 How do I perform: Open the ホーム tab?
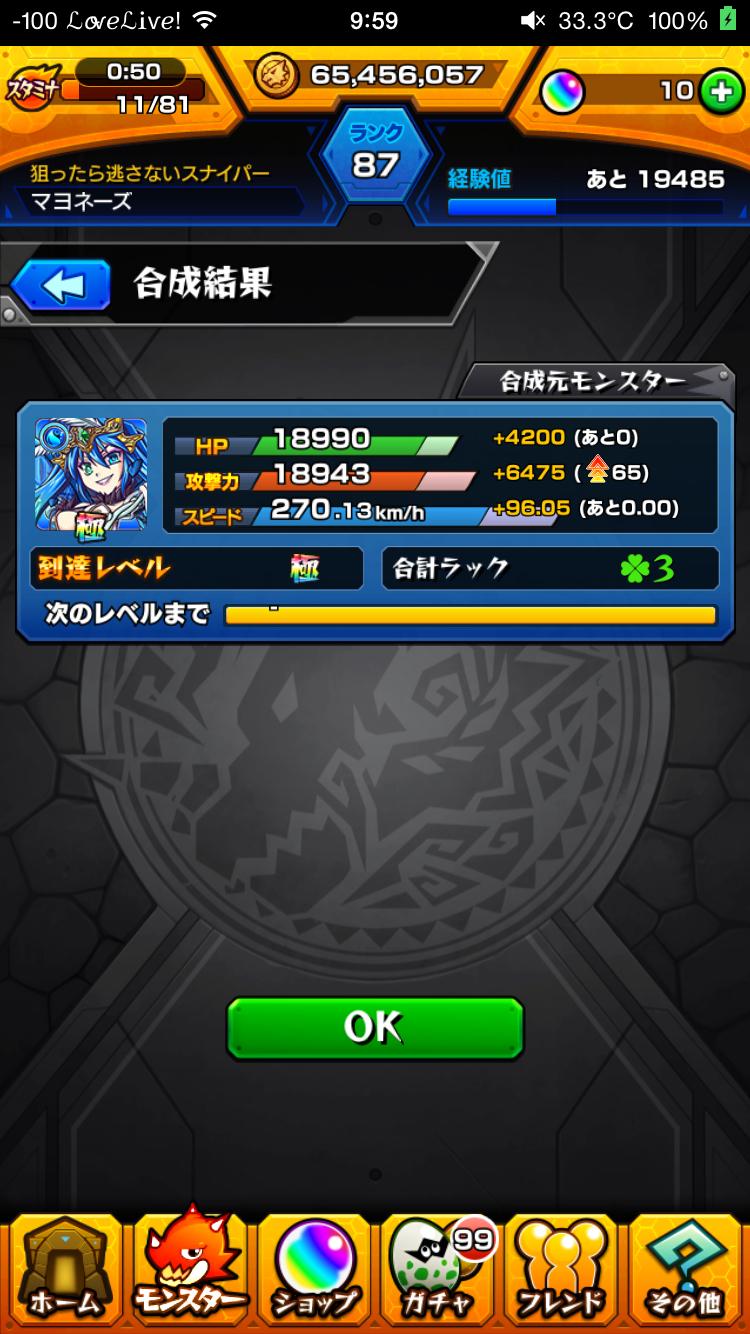pyautogui.click(x=64, y=1270)
